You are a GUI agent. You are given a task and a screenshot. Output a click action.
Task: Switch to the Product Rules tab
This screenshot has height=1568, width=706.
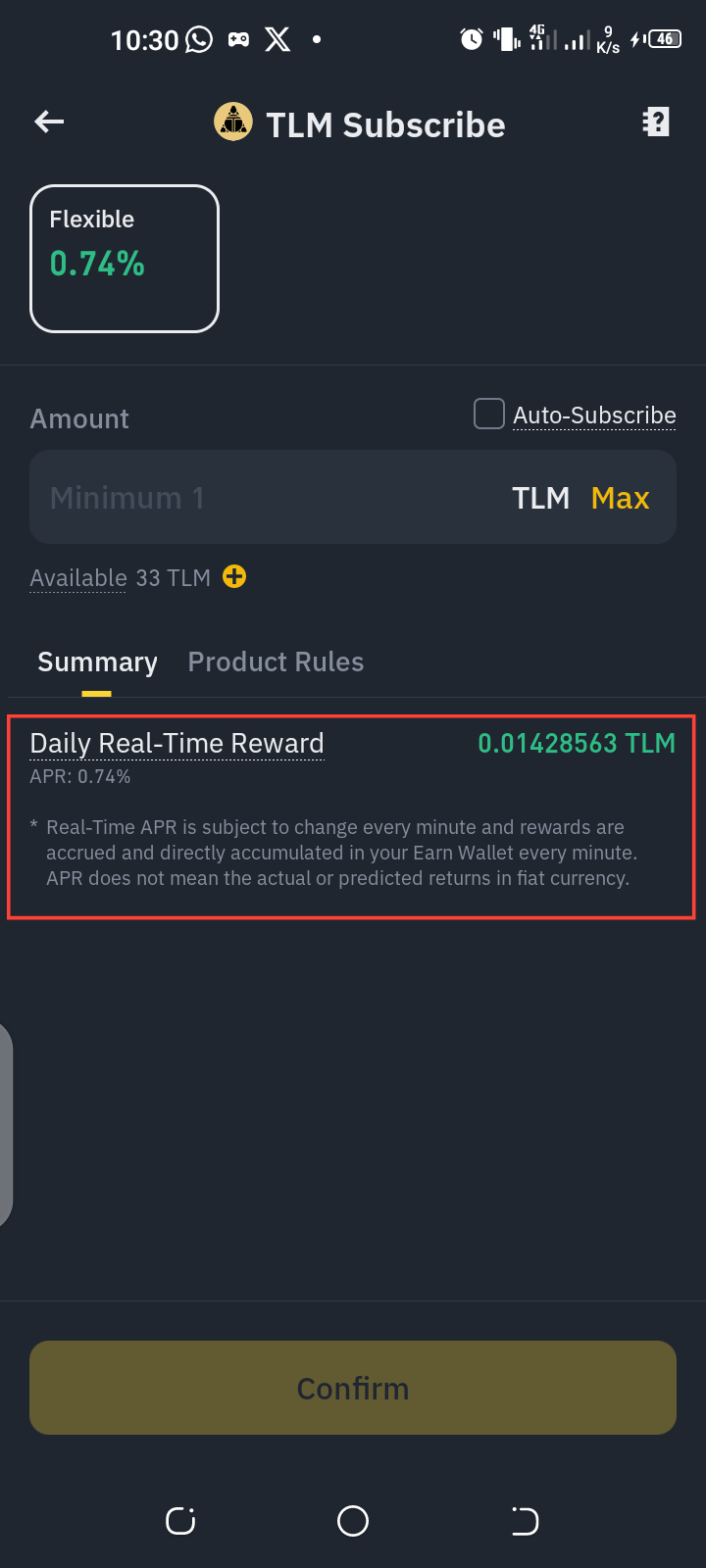(x=276, y=662)
